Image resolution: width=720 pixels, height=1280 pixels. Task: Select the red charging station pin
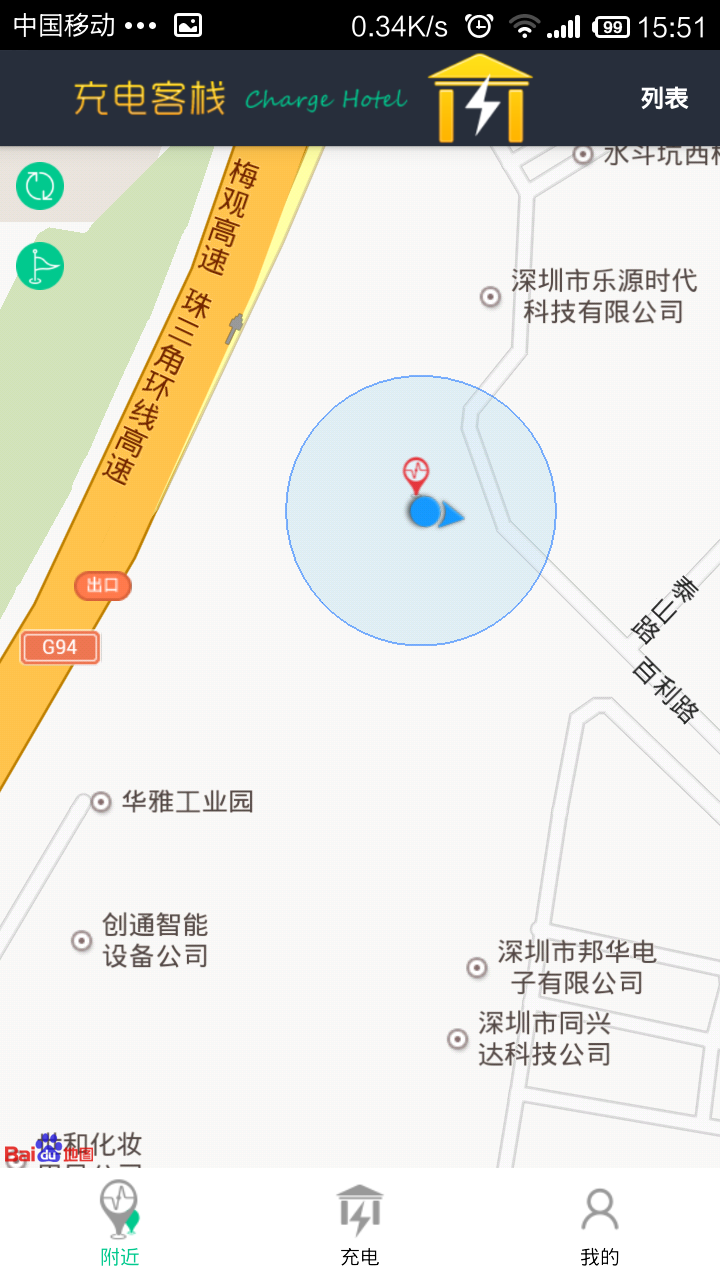pos(416,473)
